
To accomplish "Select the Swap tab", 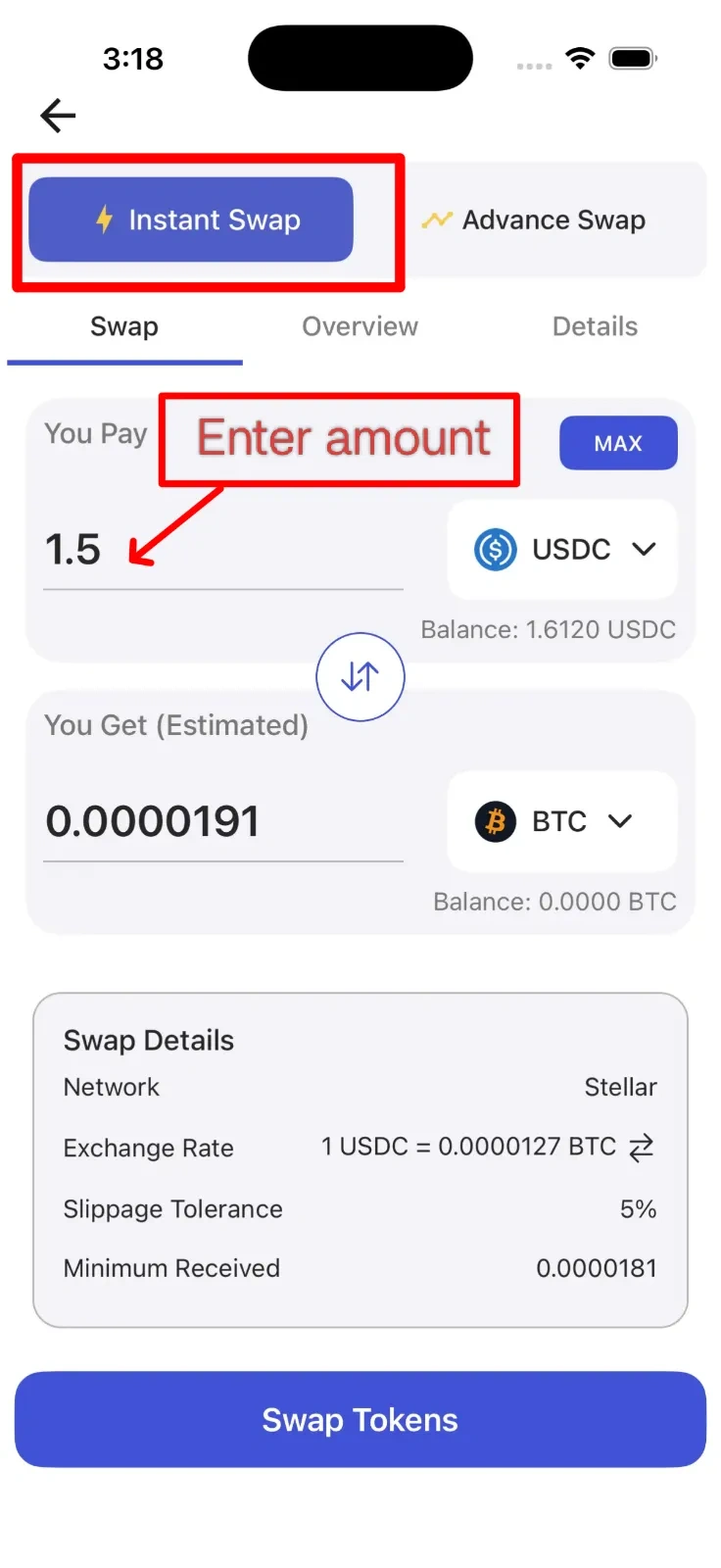I will (x=123, y=326).
